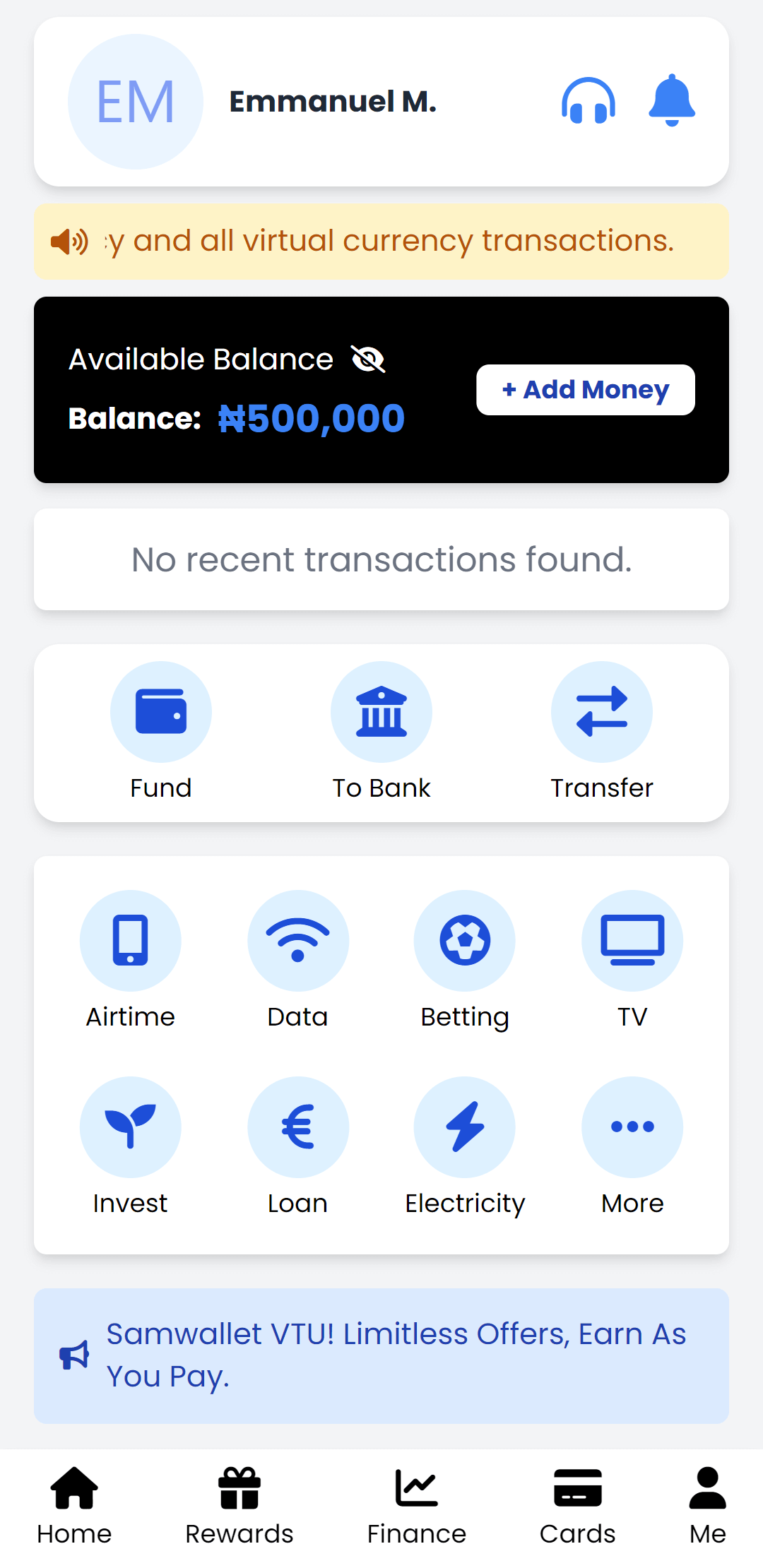Switch to the Rewards tab
Viewport: 763px width, 1568px height.
pyautogui.click(x=239, y=1507)
